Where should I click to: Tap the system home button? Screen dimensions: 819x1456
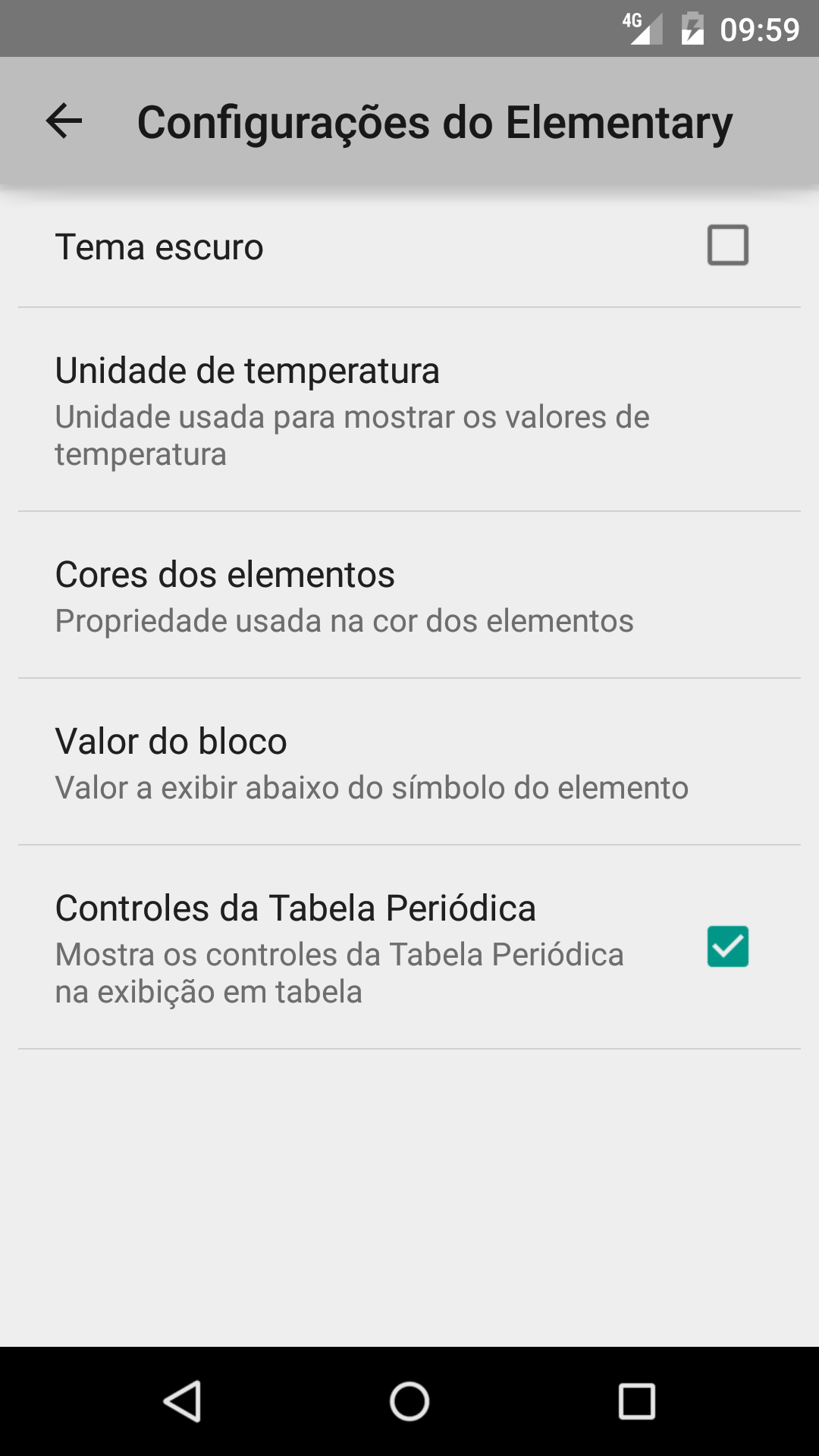pyautogui.click(x=409, y=1401)
